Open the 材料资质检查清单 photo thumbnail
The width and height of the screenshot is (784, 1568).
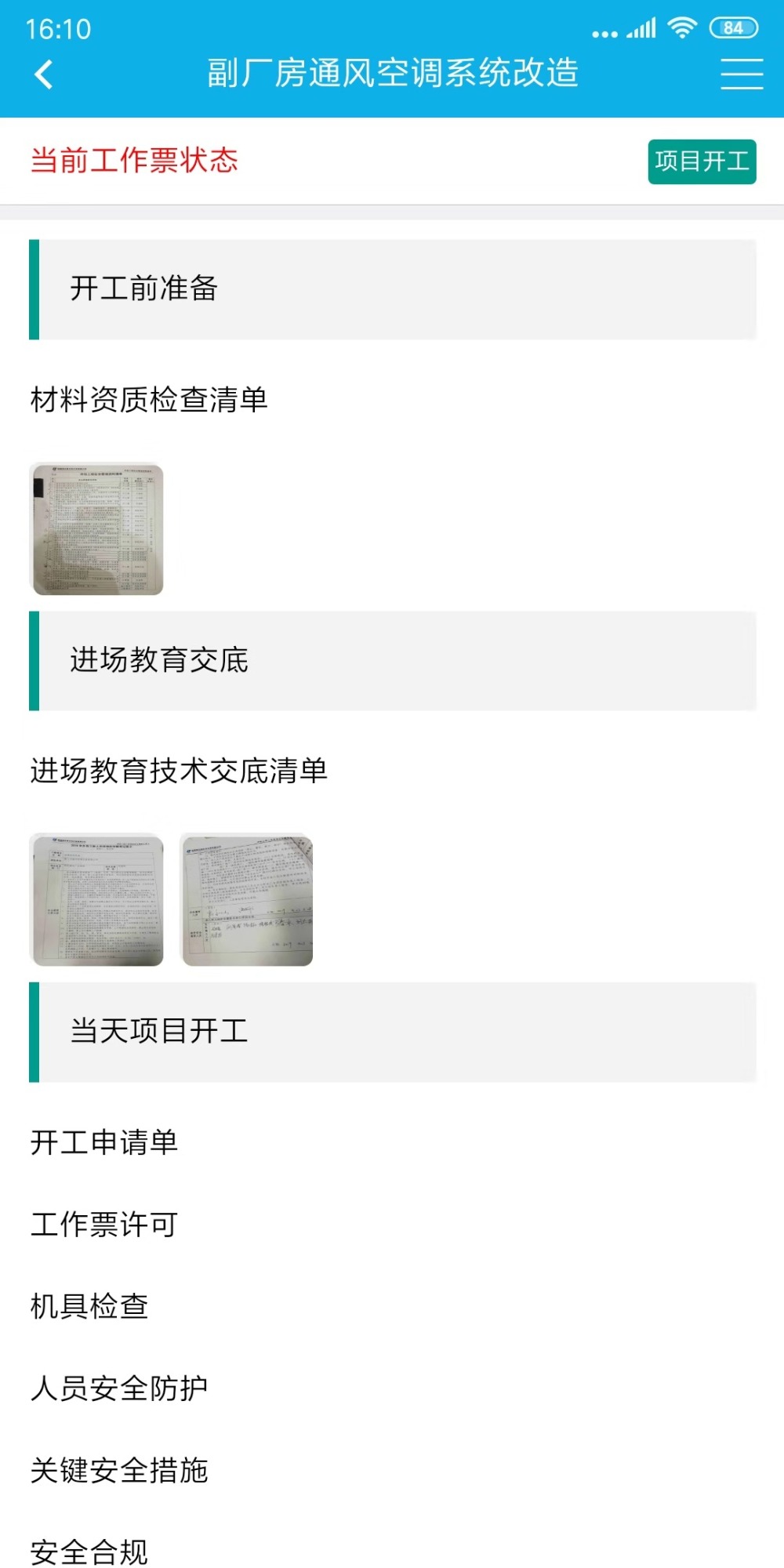(x=96, y=529)
